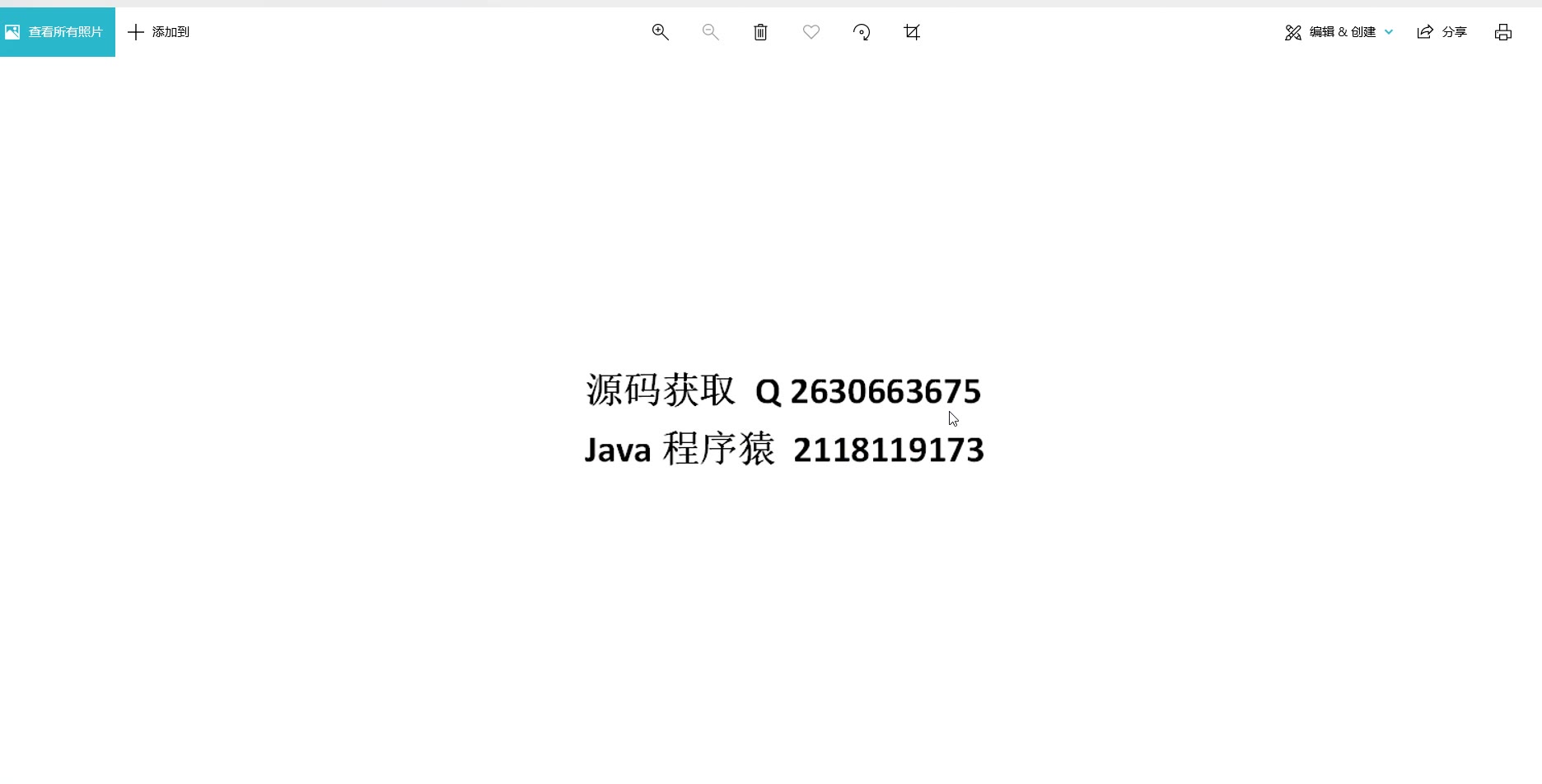Tap 添加到 to add the photo to an album

point(159,32)
